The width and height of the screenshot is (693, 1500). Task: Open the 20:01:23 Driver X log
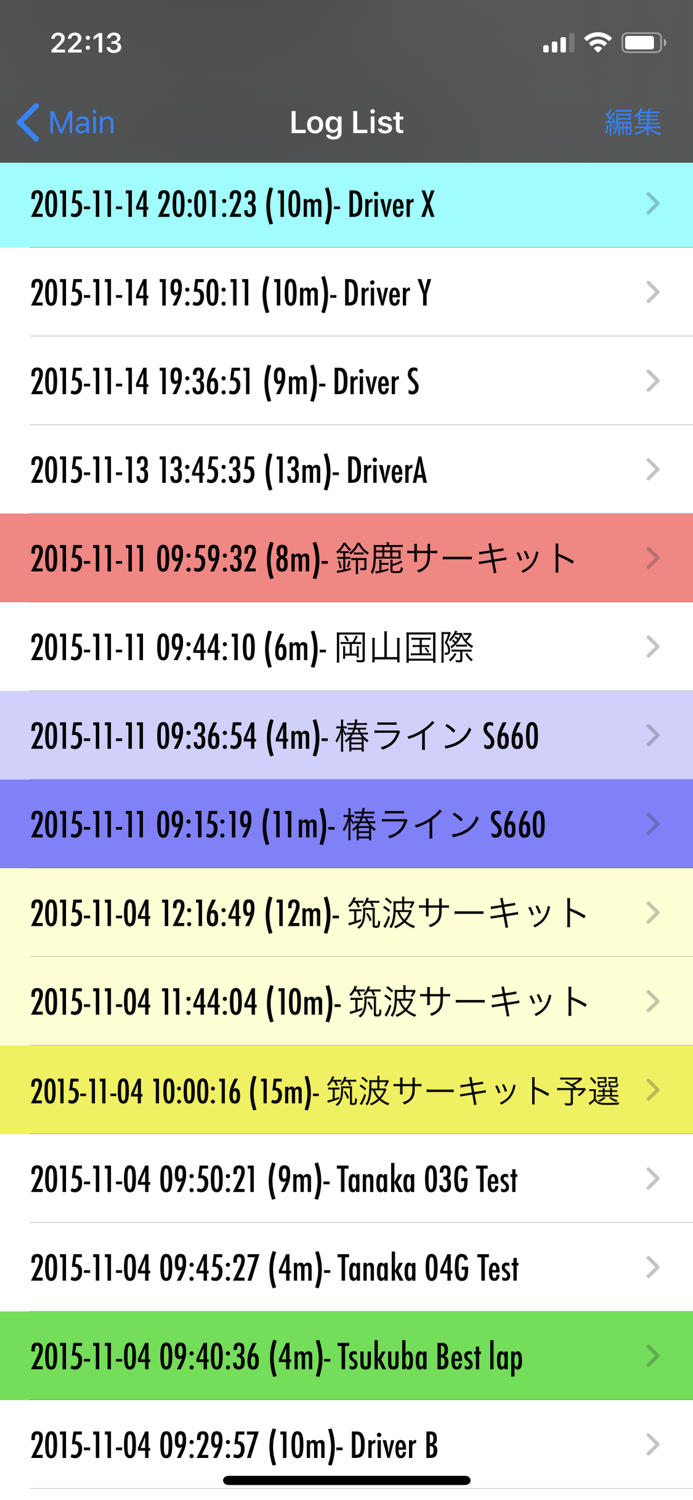(x=346, y=205)
